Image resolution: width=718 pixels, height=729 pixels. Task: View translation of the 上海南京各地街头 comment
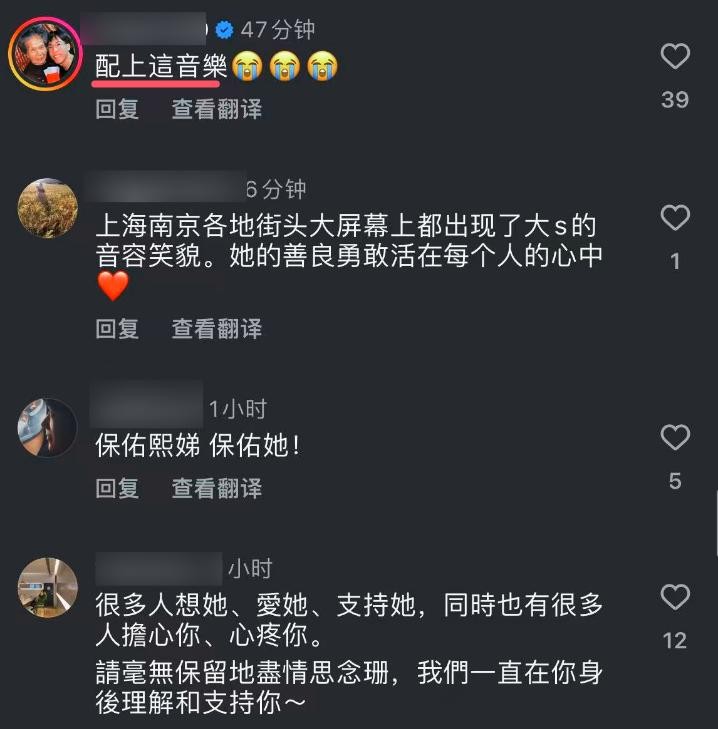click(x=217, y=328)
